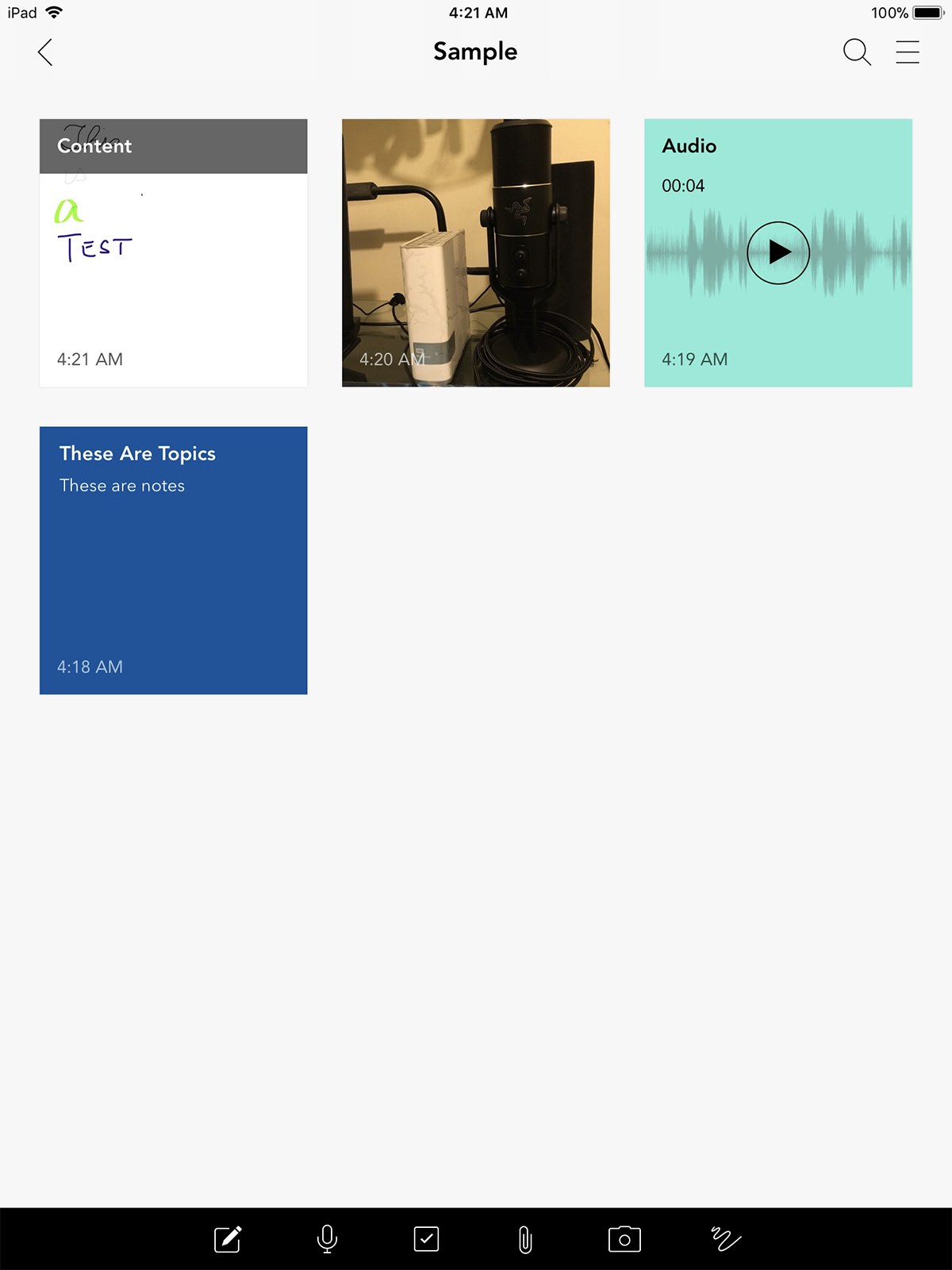Open the hamburger menu
The width and height of the screenshot is (952, 1270).
[x=908, y=52]
